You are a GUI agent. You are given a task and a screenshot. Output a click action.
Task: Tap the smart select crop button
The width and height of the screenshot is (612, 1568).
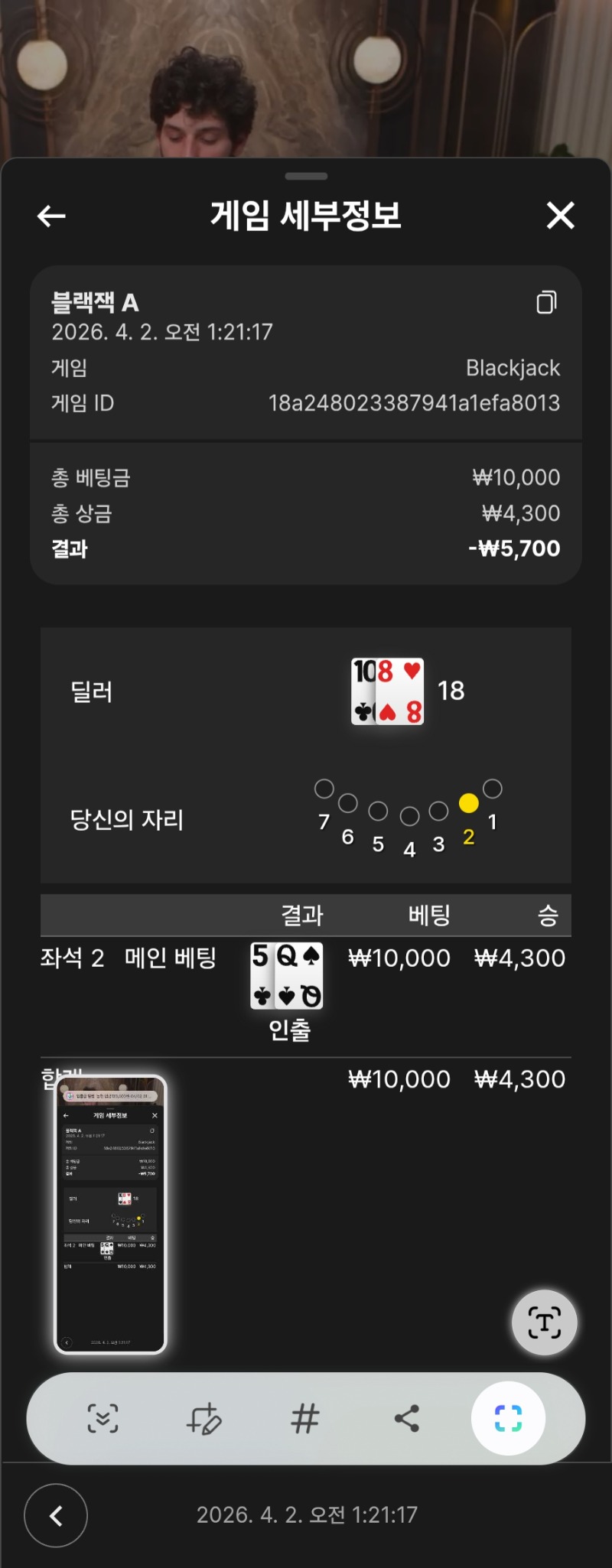[508, 1419]
